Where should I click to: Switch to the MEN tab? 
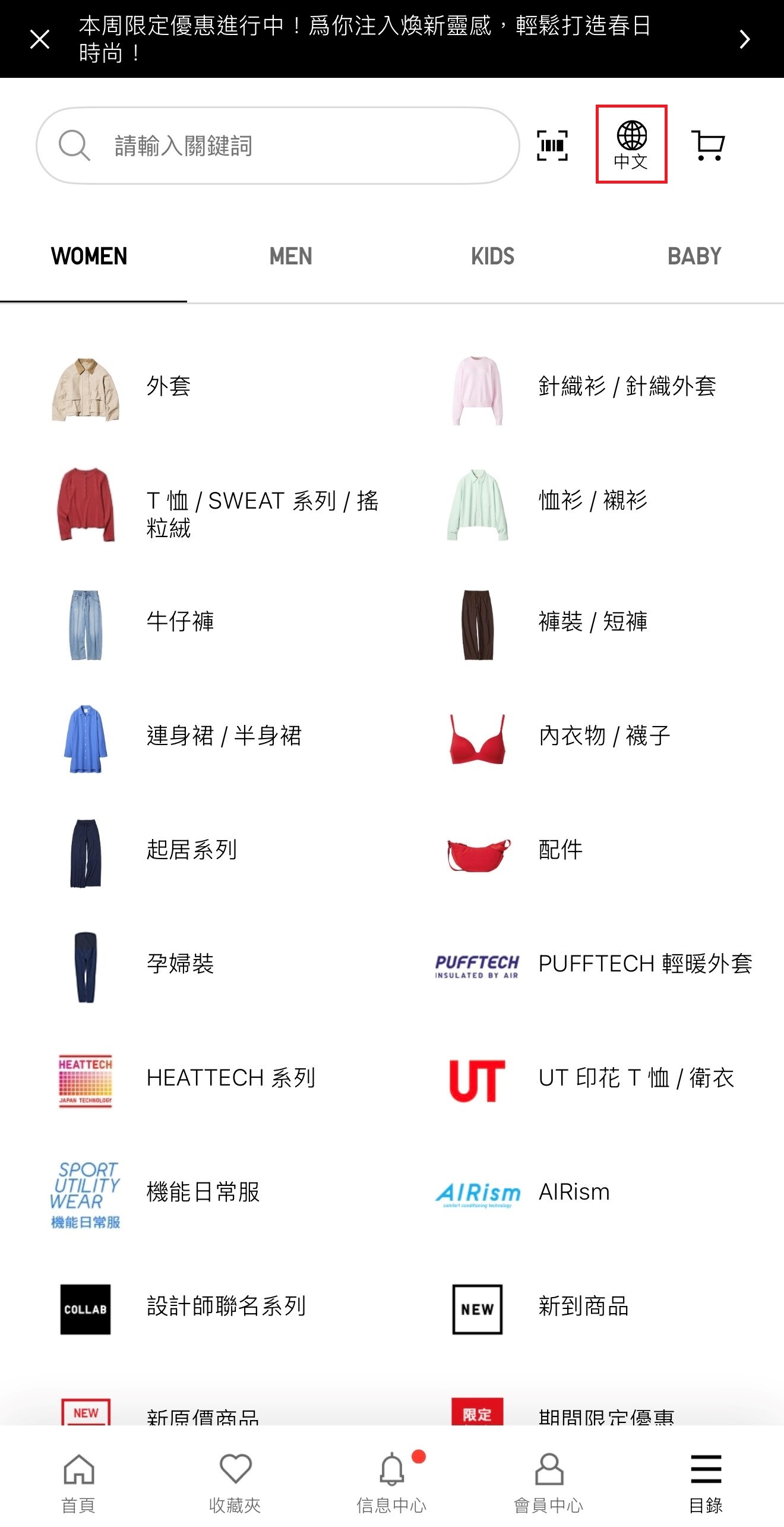coord(290,257)
